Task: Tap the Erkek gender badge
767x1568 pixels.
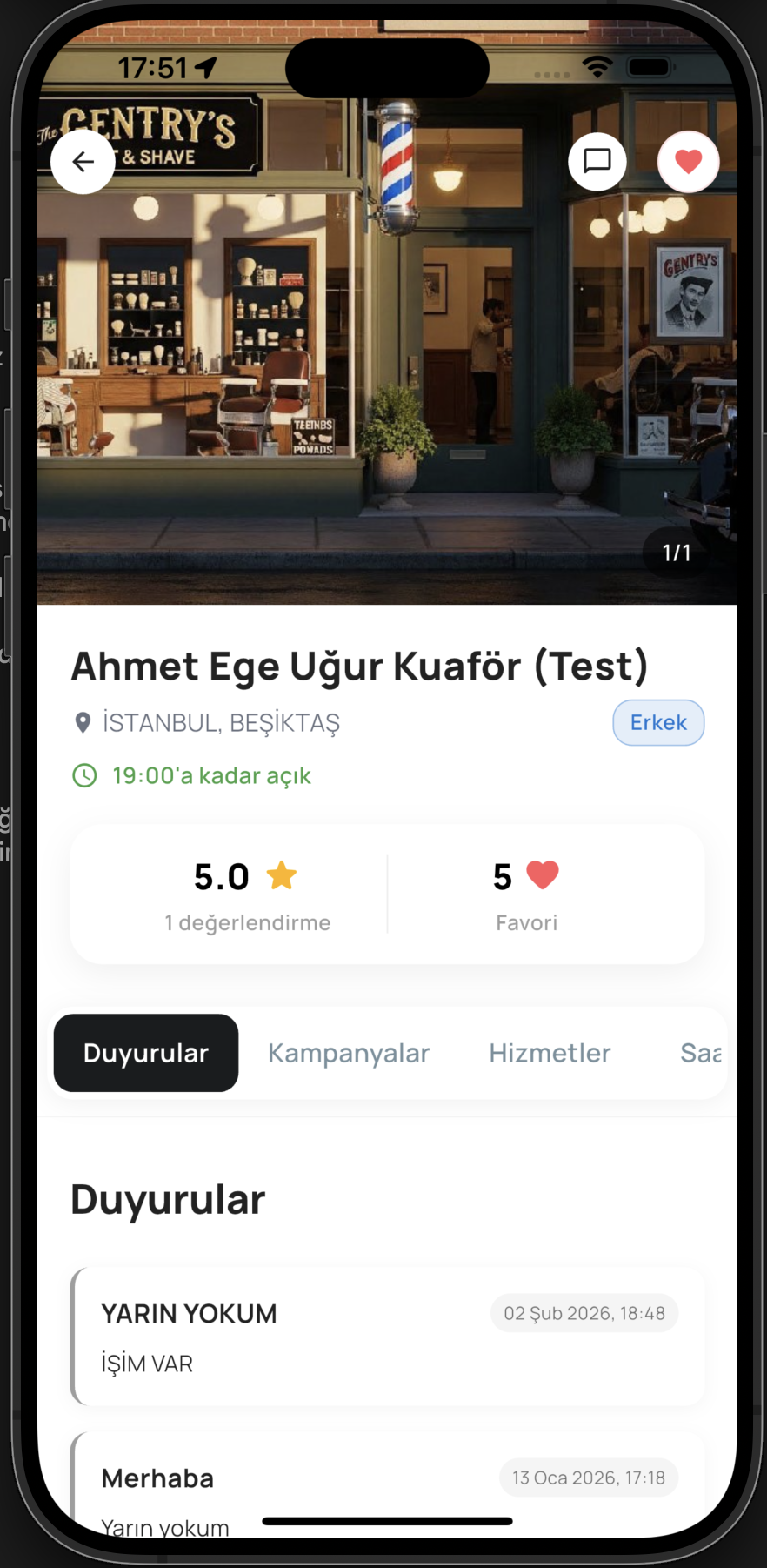Action: click(658, 722)
